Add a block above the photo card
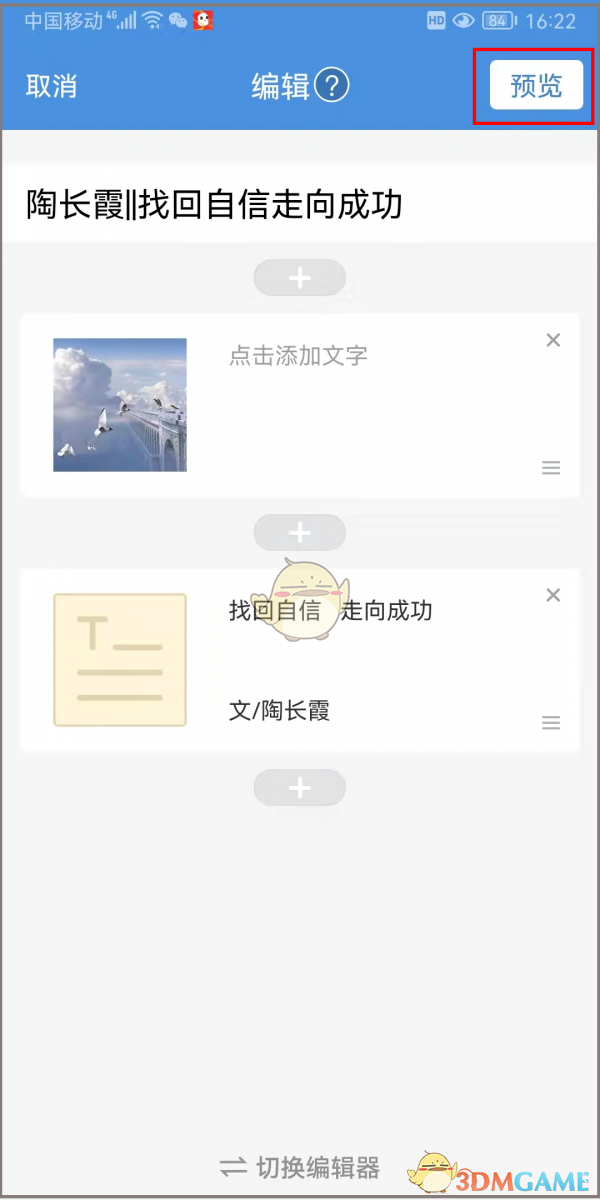This screenshot has height=1200, width=600. point(300,278)
